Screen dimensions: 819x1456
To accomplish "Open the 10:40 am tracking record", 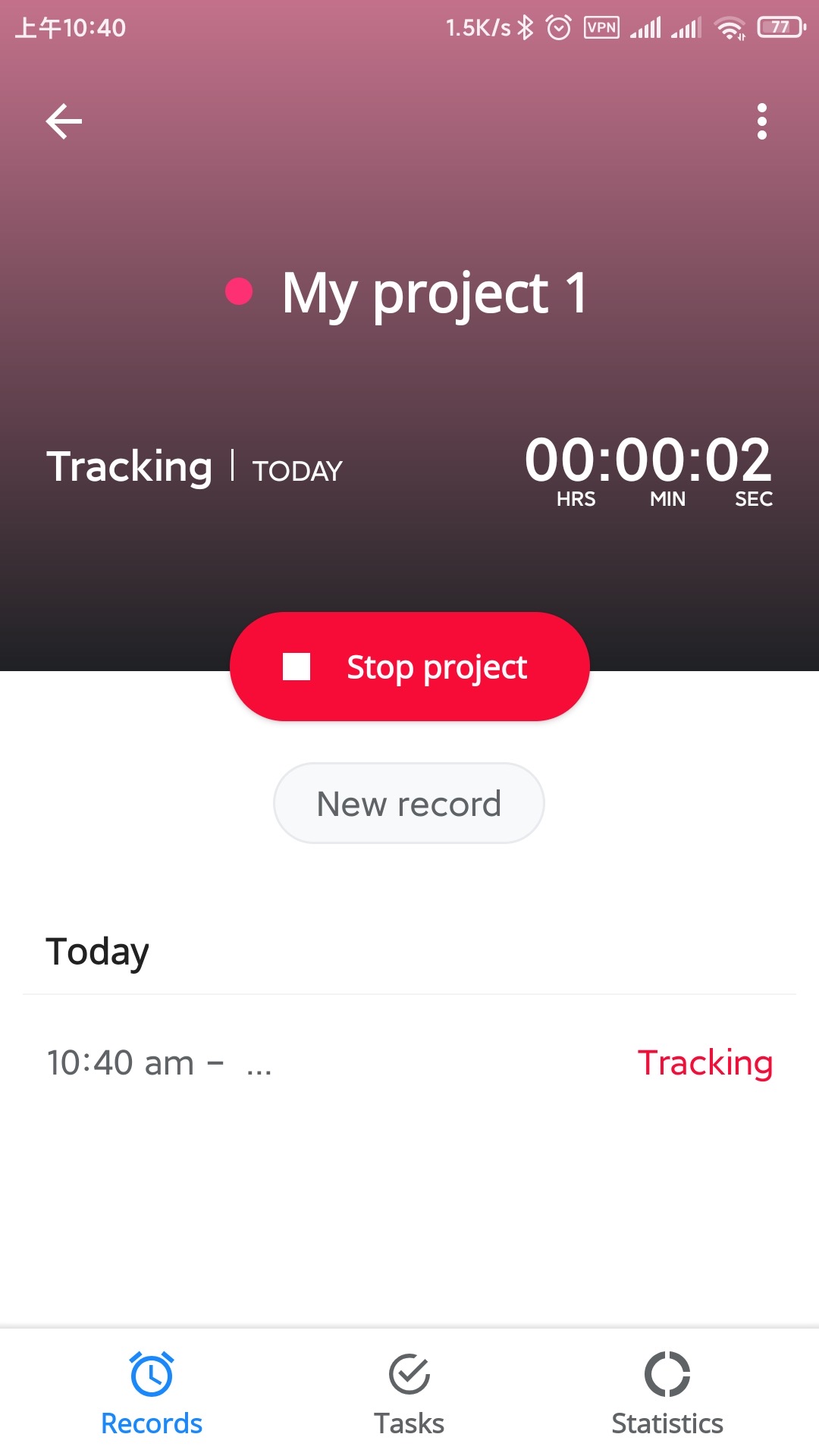I will pos(409,1062).
